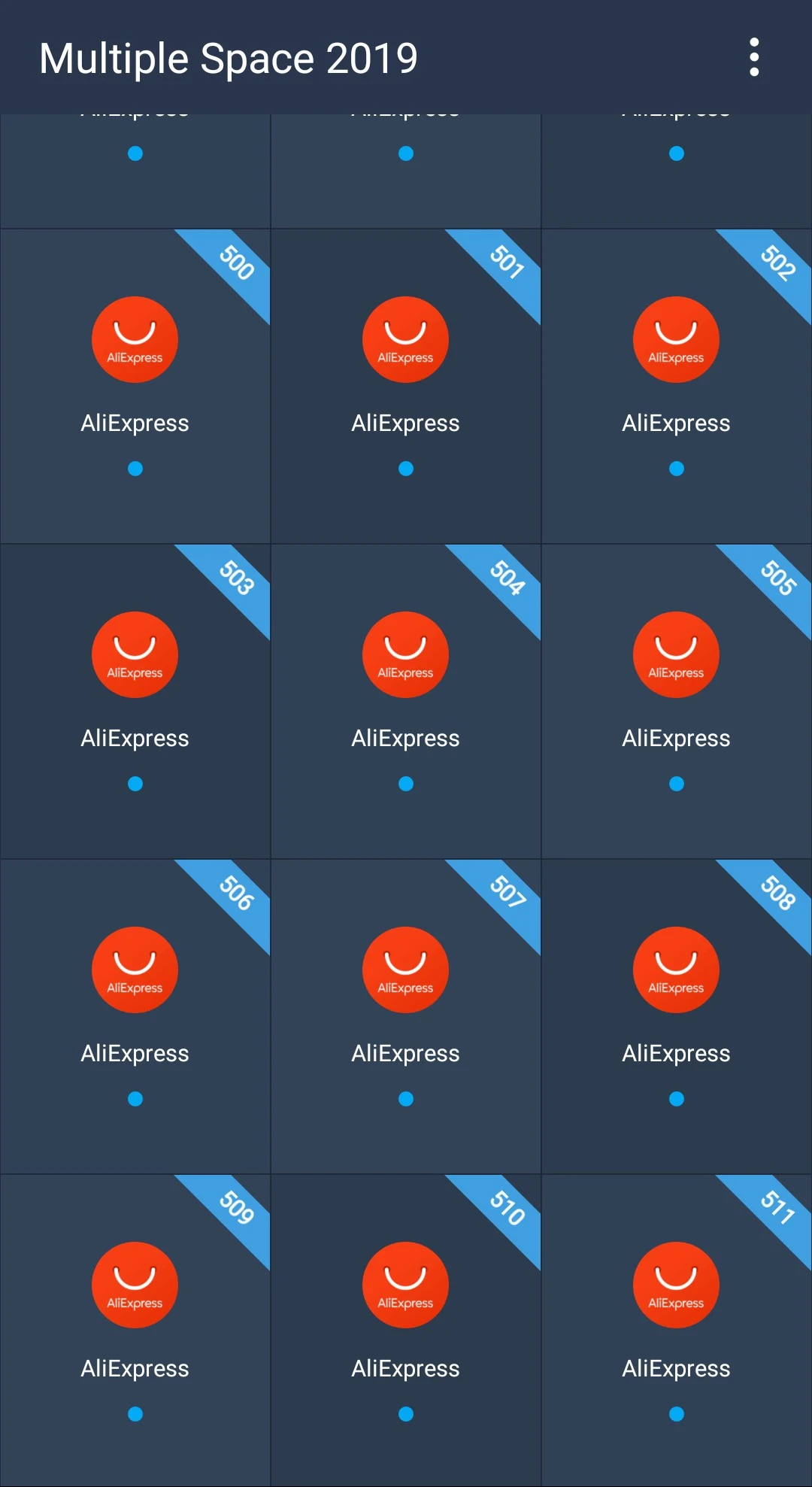Open the overflow menu
812x1487 pixels.
[x=754, y=57]
